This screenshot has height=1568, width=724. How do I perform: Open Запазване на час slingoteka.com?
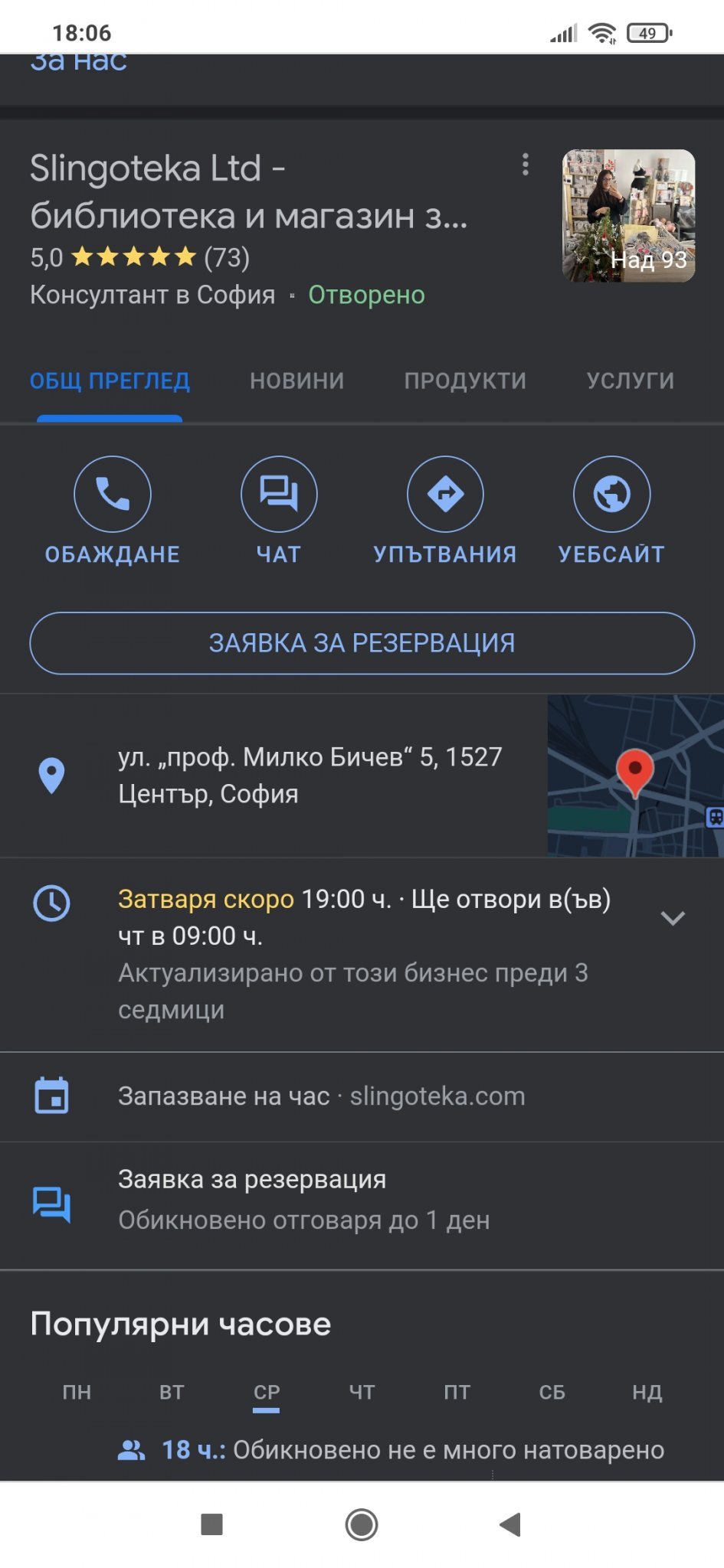tap(322, 1096)
